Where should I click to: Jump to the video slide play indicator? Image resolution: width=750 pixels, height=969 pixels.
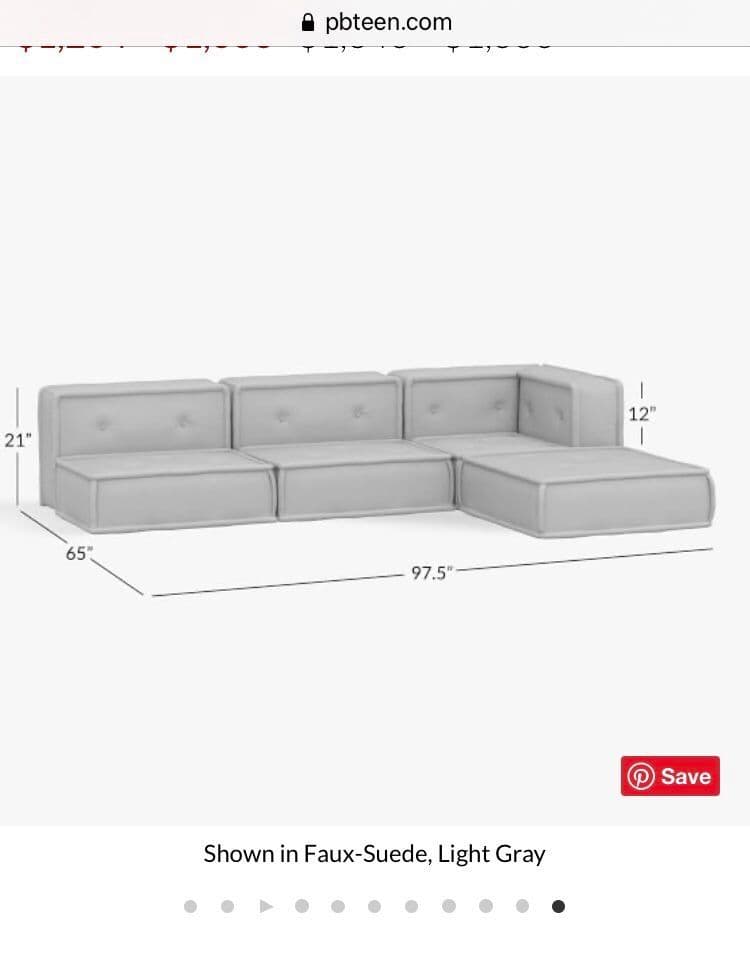265,907
